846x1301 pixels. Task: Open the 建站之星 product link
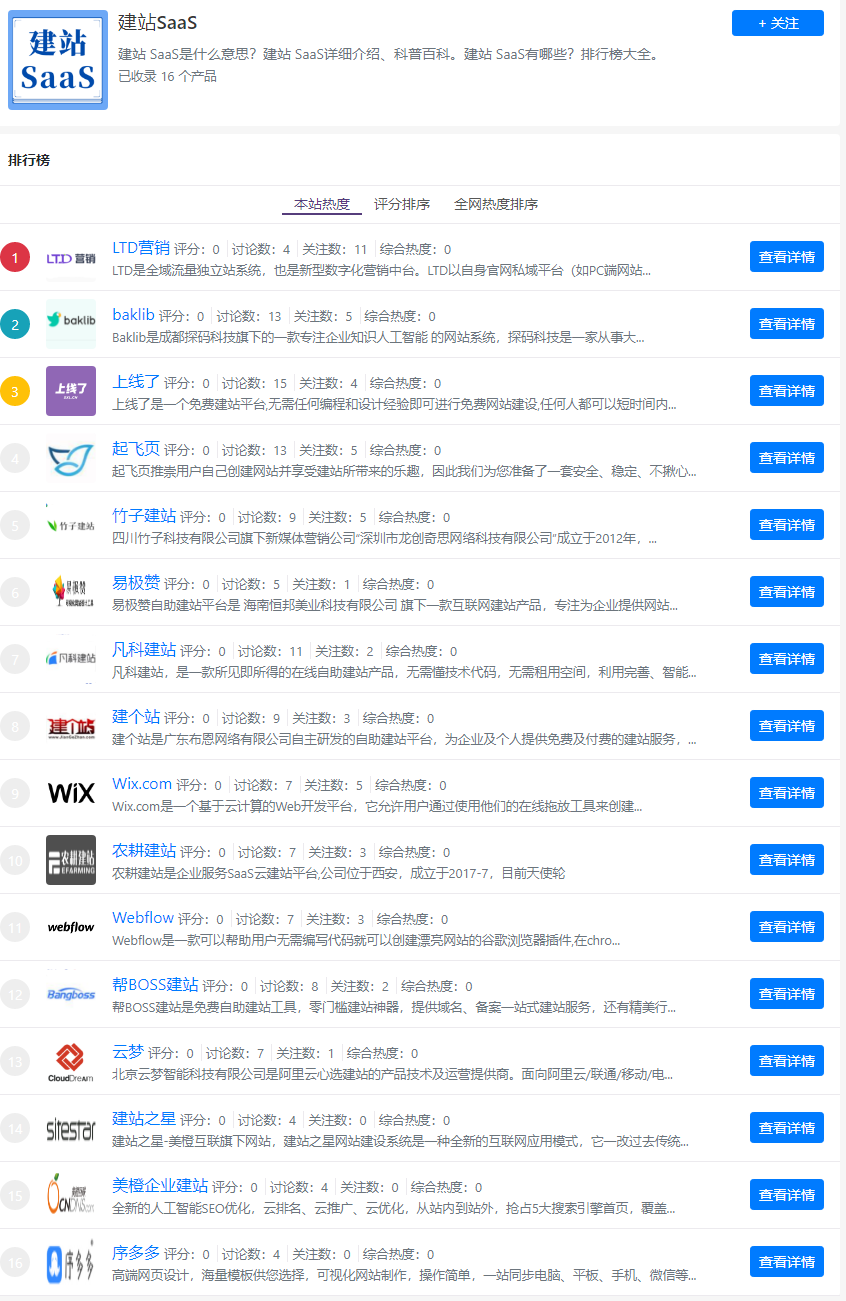[144, 1119]
